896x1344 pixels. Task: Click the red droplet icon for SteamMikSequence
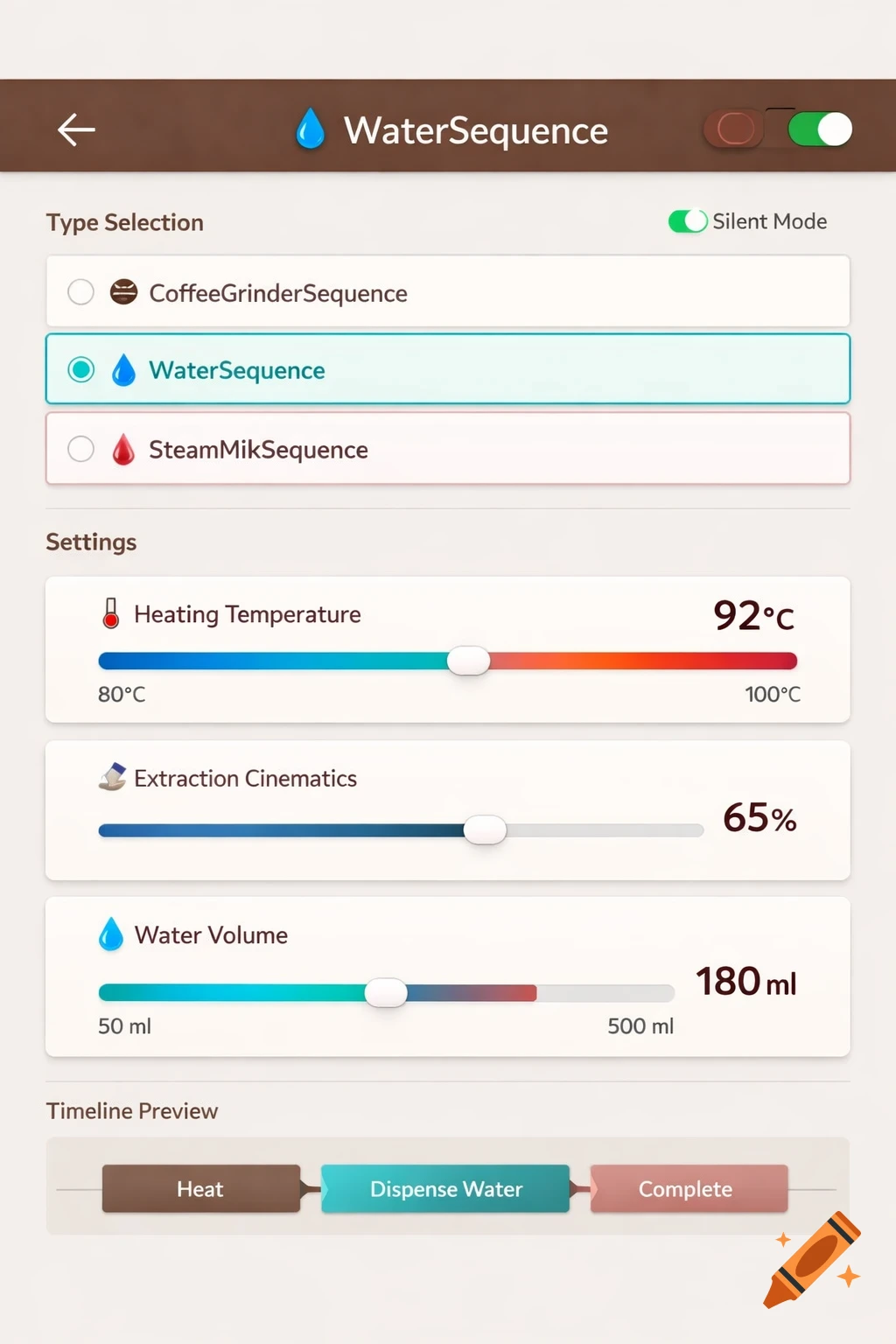pos(124,449)
